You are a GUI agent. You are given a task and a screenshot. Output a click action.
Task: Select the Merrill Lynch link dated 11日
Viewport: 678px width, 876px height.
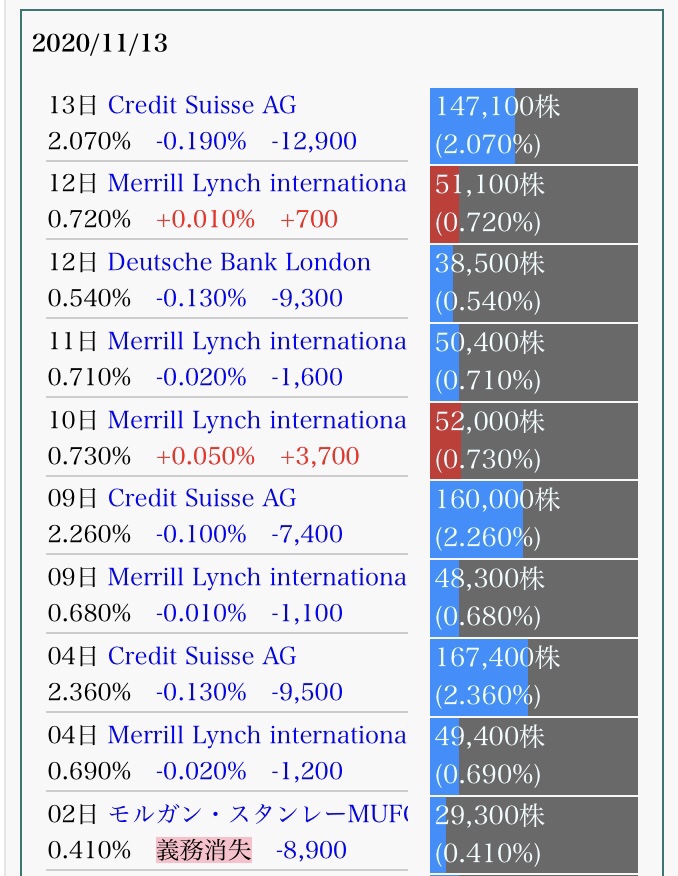tap(257, 342)
